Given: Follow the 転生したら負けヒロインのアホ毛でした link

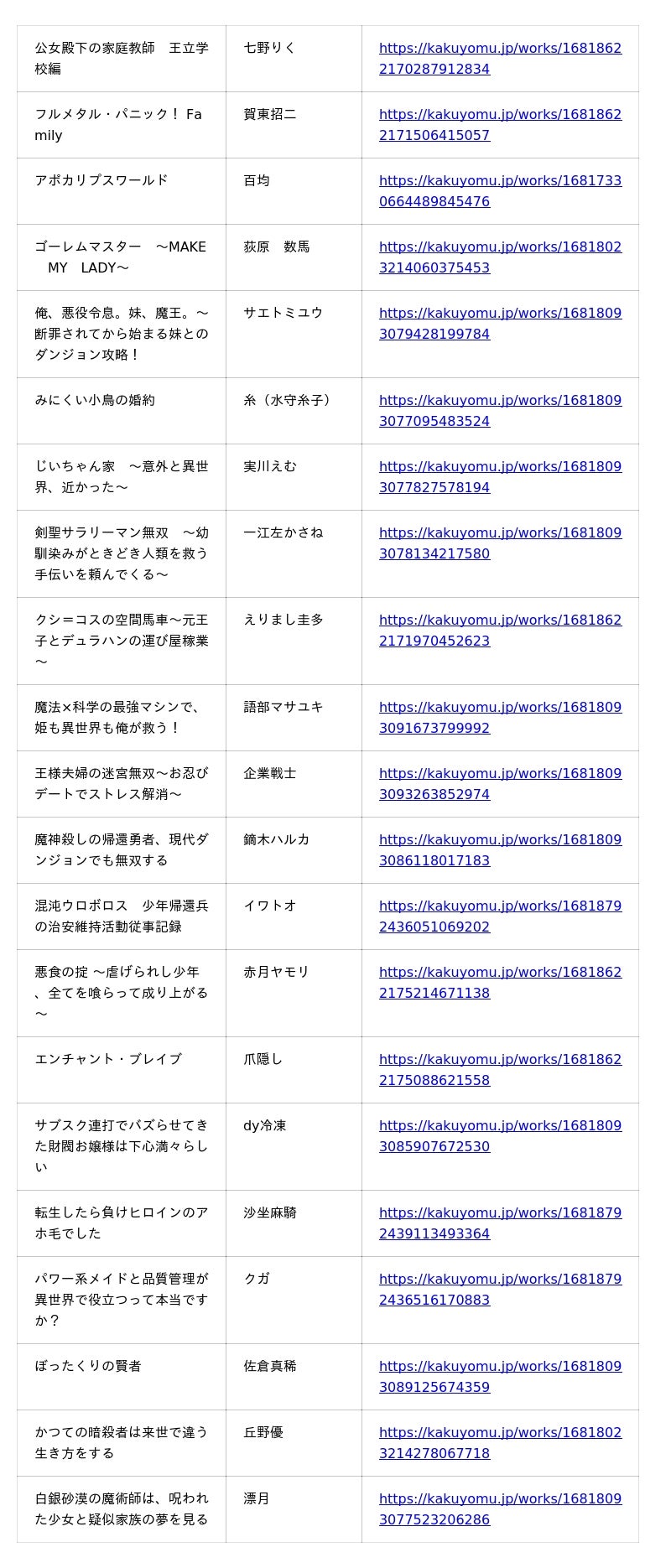Looking at the screenshot, I should click(x=500, y=1213).
